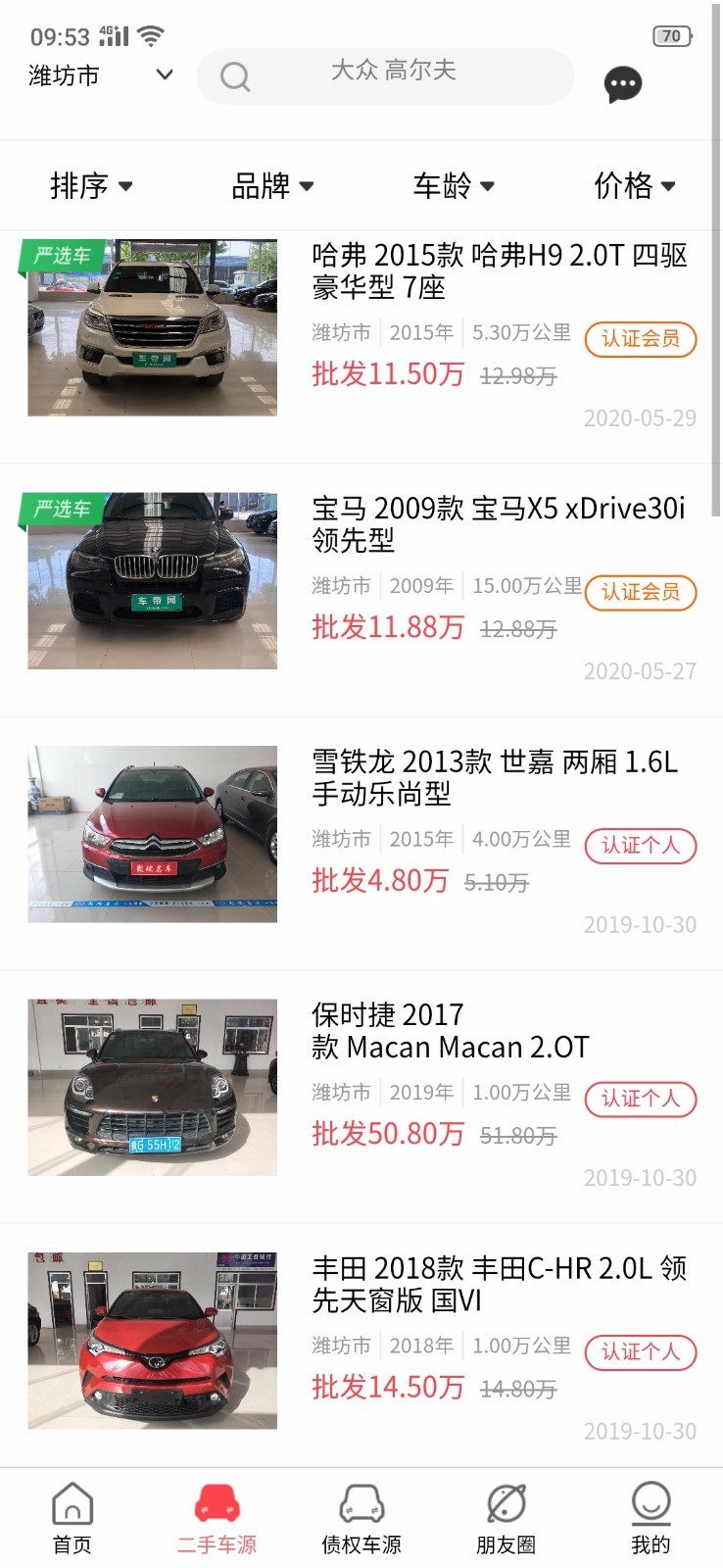The width and height of the screenshot is (723, 1568).
Task: Expand the 品牌 brand filter
Action: 271,185
